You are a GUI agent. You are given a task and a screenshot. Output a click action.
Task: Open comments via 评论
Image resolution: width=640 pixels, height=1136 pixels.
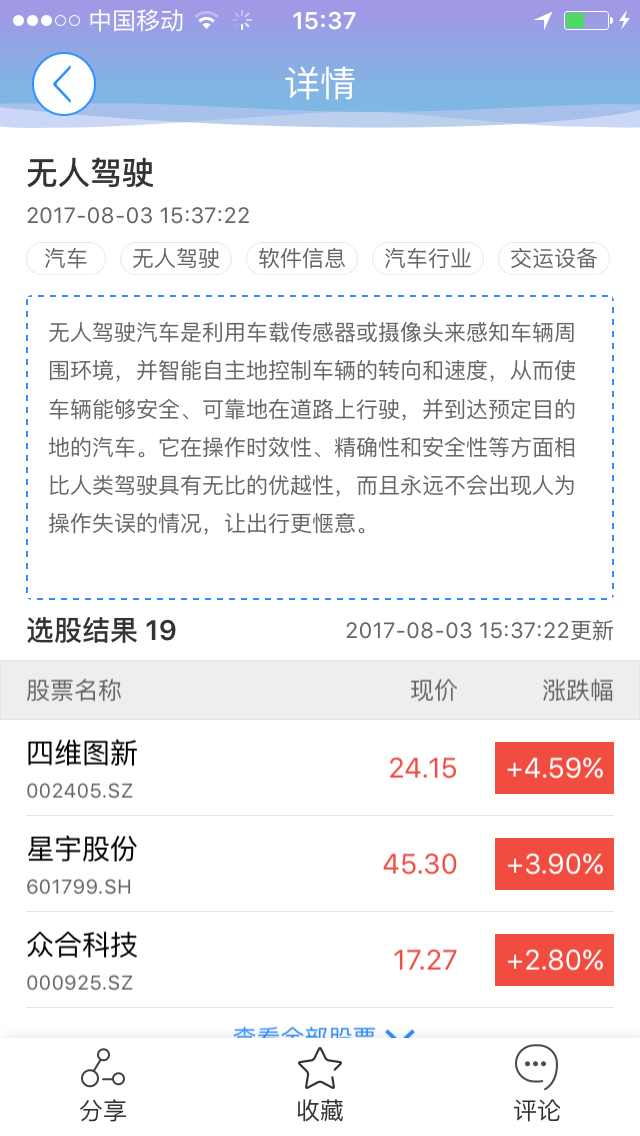pos(536,1086)
